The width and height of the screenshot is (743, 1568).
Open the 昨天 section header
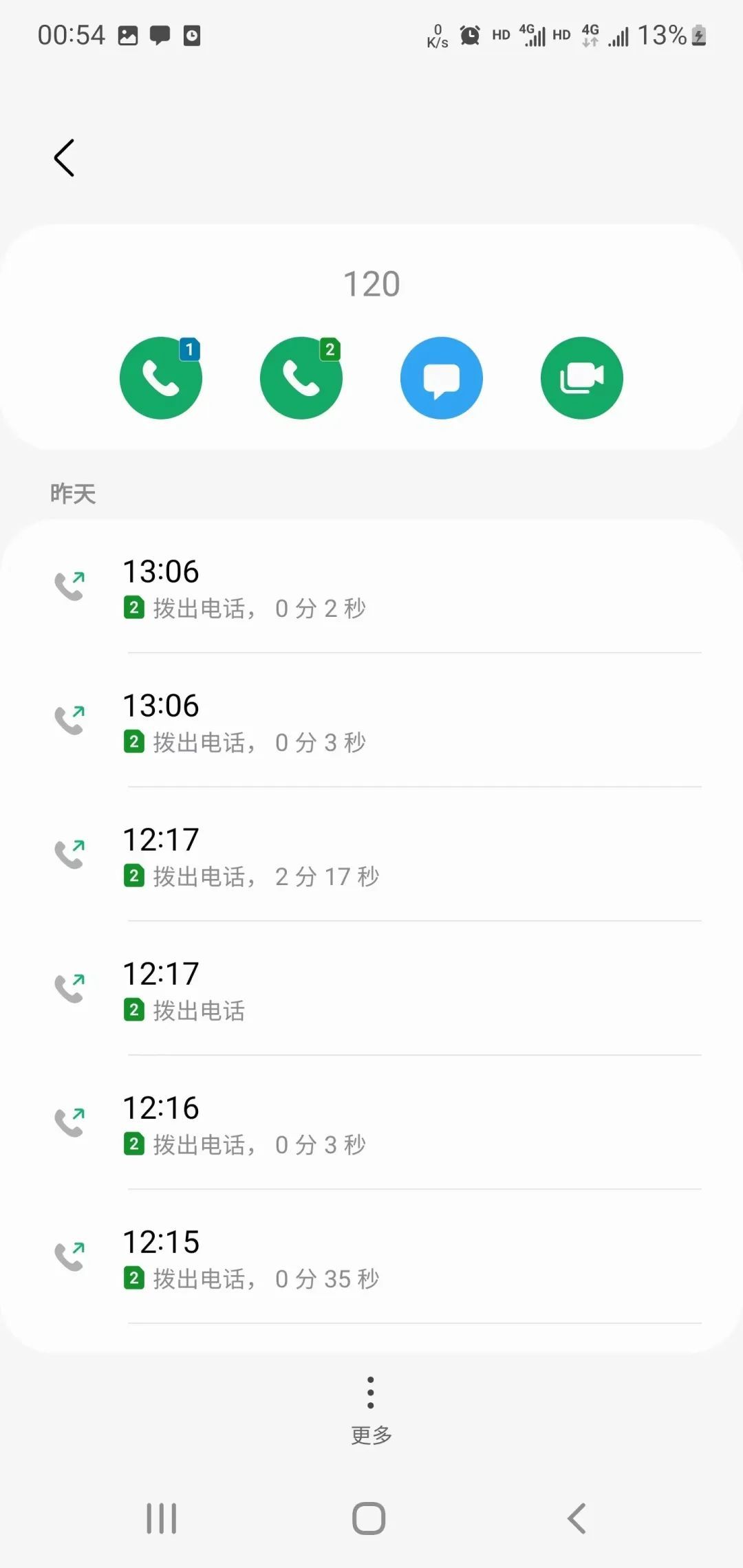[72, 492]
